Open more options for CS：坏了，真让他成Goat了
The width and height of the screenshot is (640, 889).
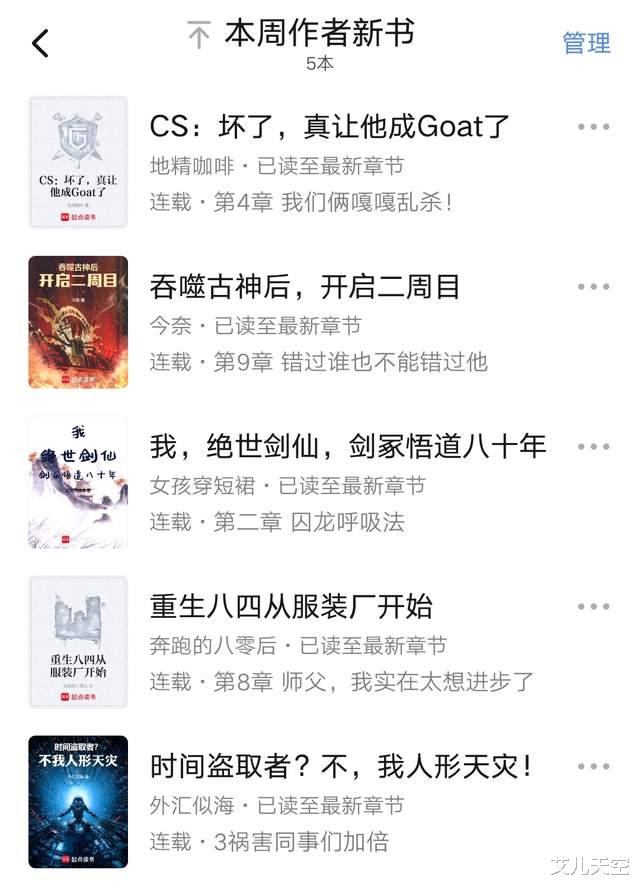[x=593, y=127]
